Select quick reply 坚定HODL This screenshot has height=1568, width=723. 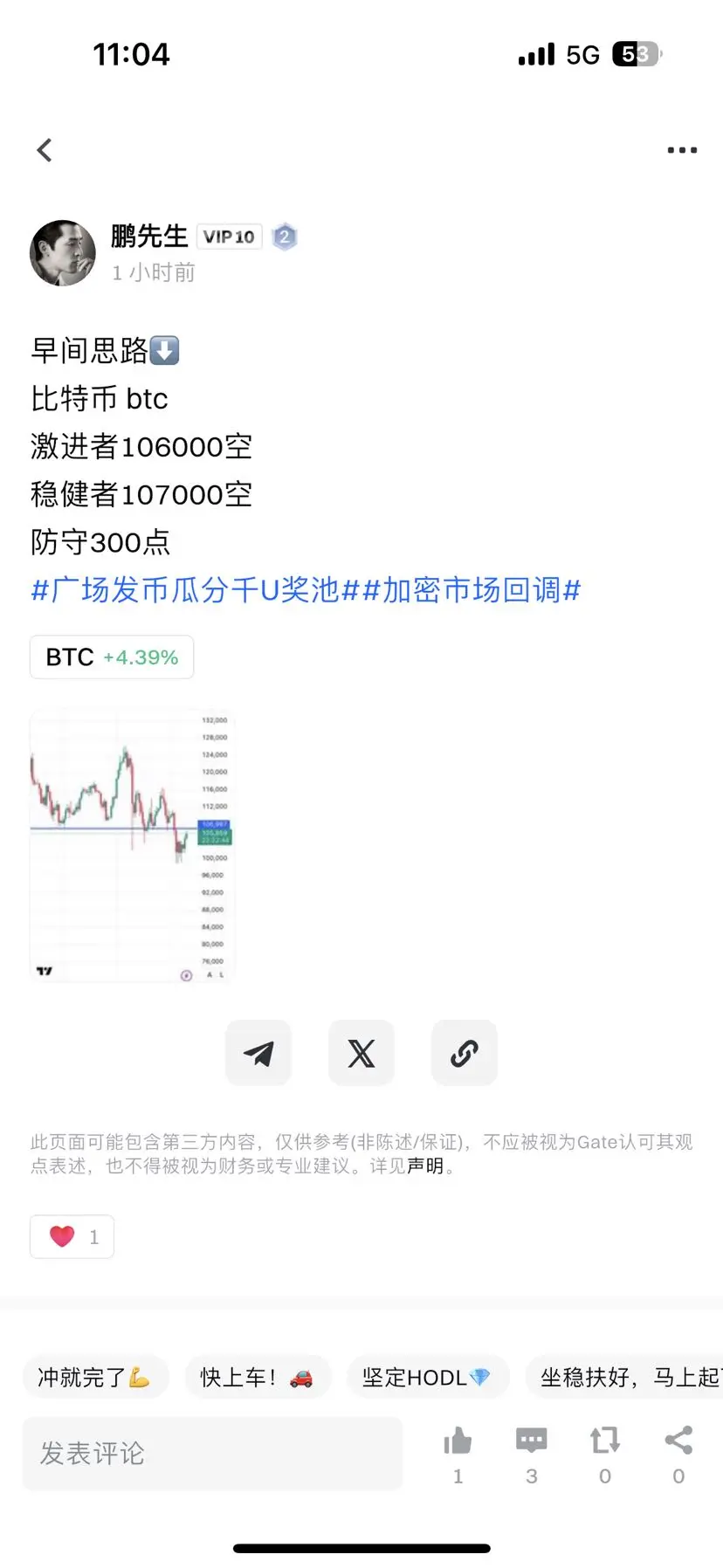point(426,1378)
